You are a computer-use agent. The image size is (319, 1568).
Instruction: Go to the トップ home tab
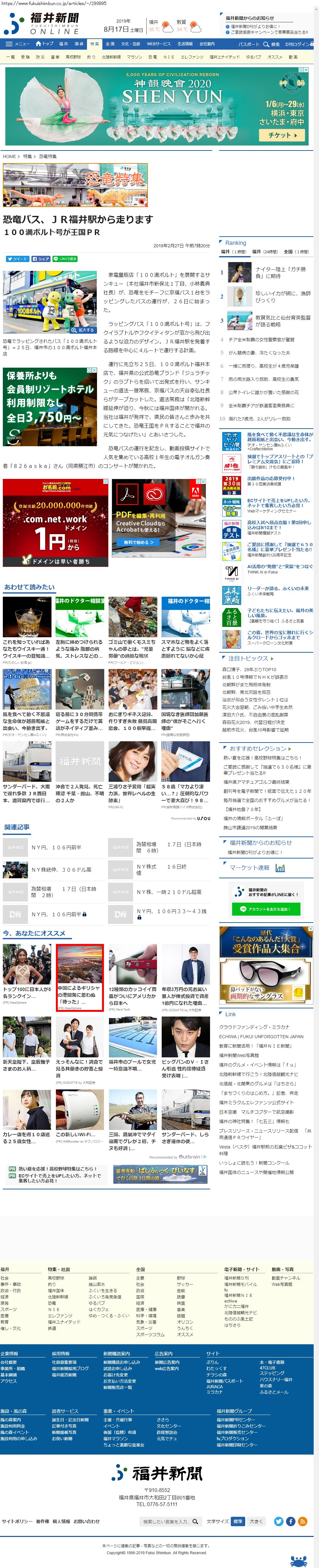(x=45, y=44)
